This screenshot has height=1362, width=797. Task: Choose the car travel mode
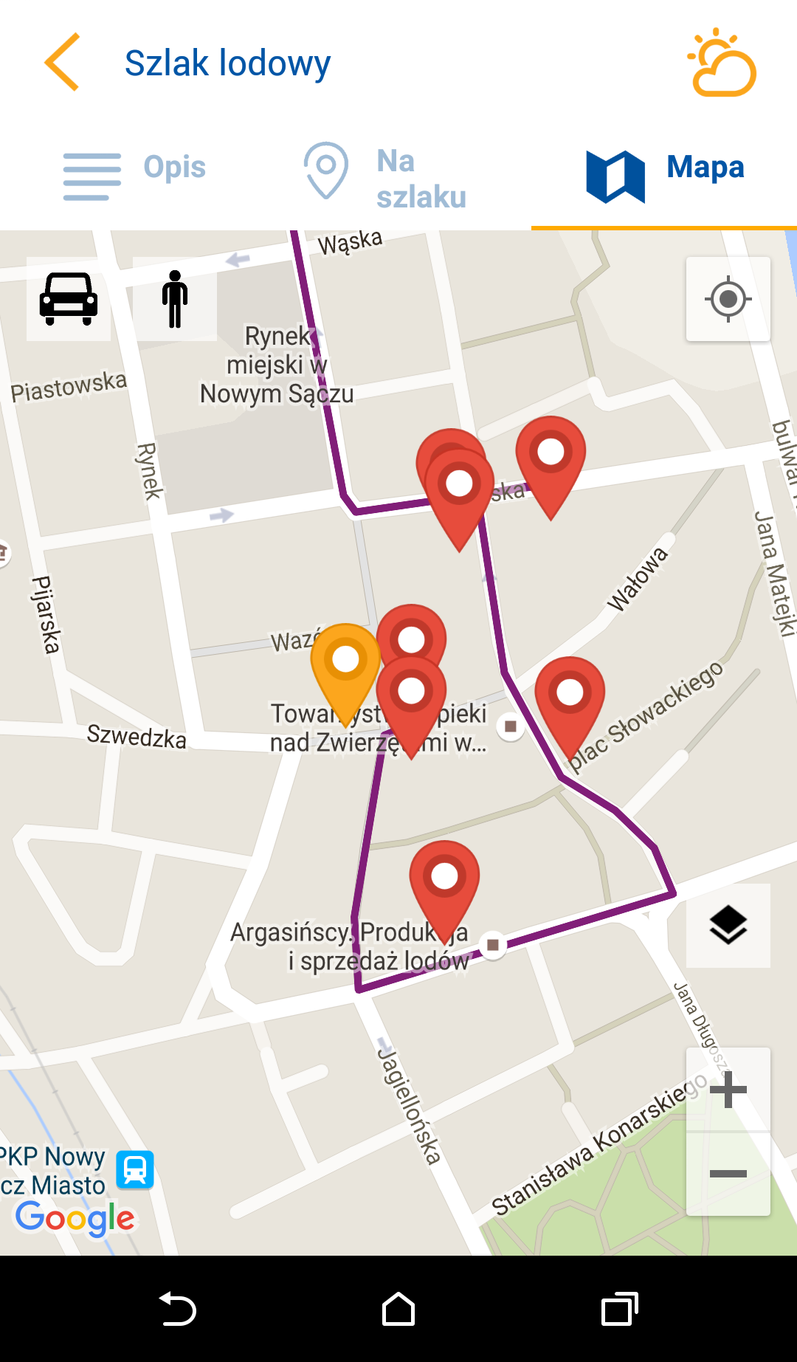(68, 299)
